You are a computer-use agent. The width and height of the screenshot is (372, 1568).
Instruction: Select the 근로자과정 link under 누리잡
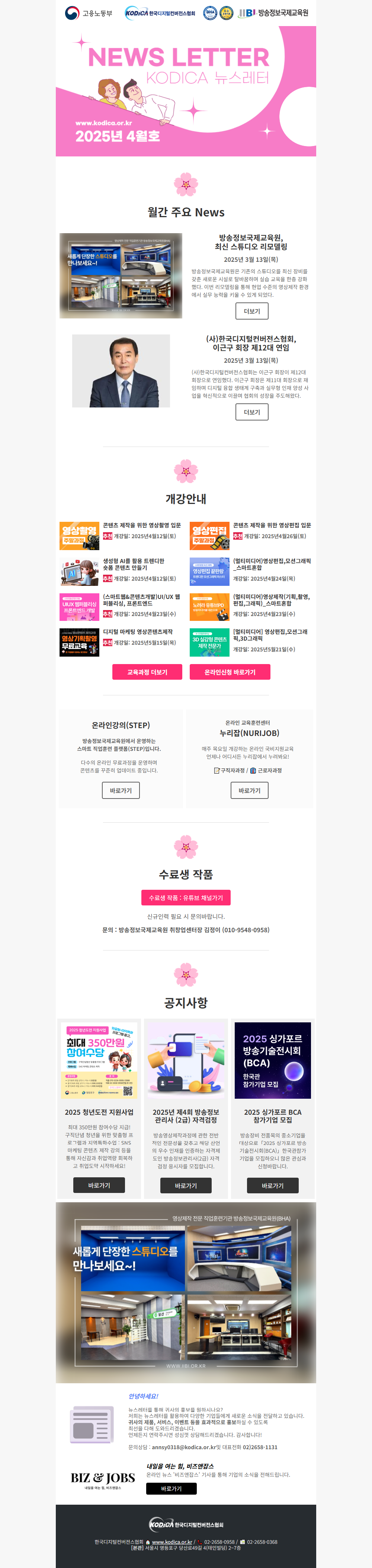(266, 771)
